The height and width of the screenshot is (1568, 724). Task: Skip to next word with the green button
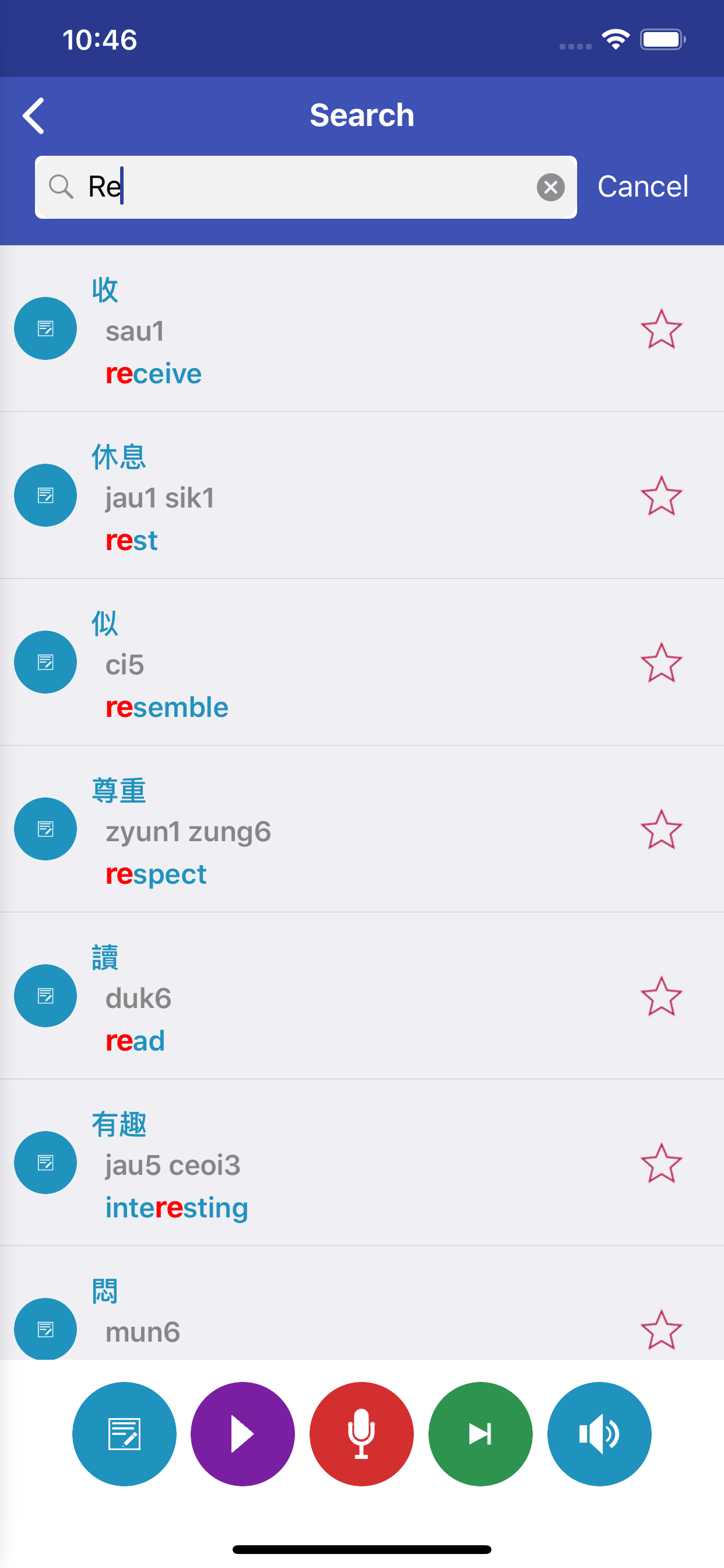click(480, 1434)
